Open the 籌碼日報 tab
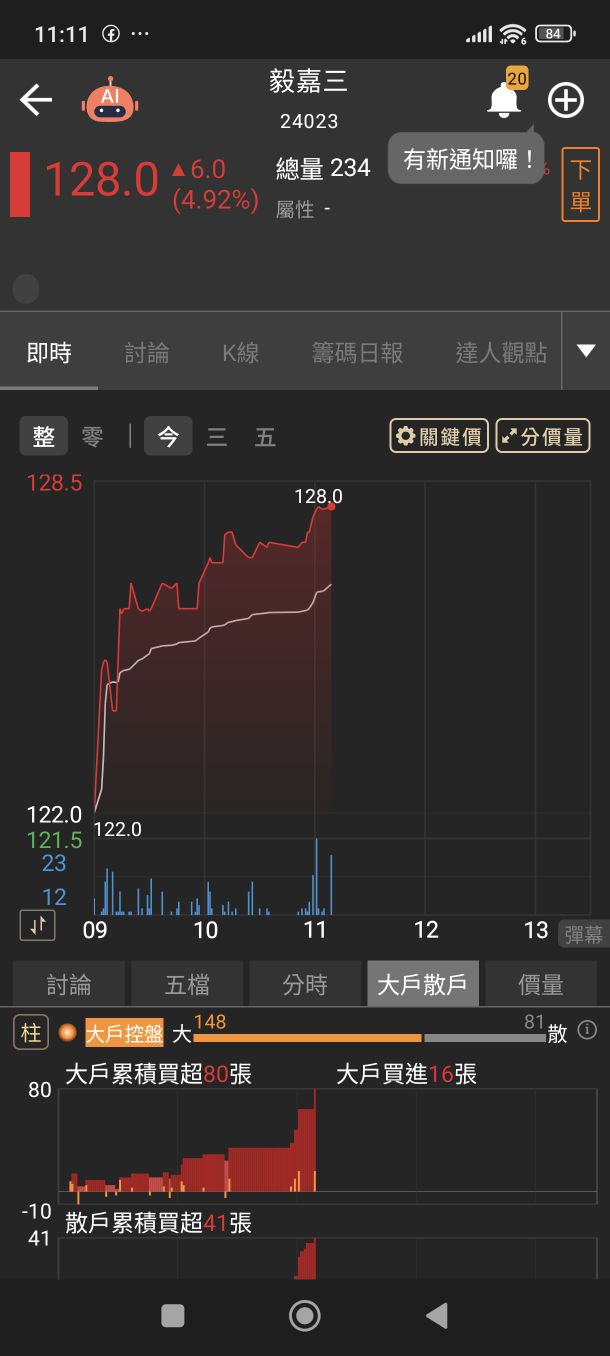 click(357, 352)
